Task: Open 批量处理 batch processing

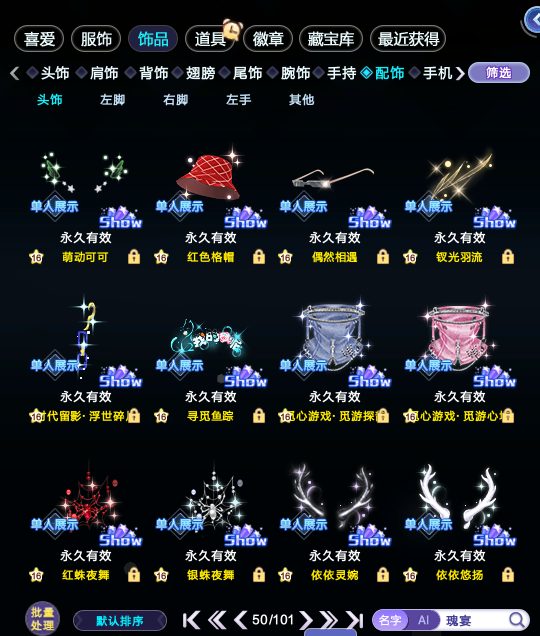Action: pyautogui.click(x=42, y=619)
